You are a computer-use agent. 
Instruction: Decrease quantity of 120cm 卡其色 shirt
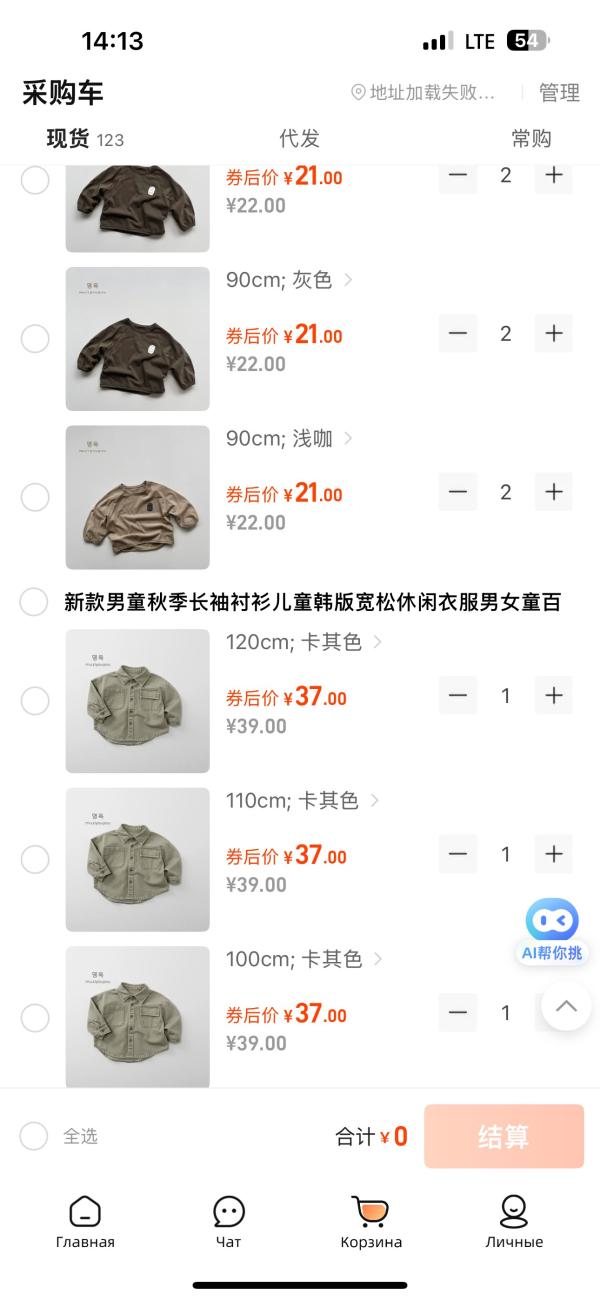458,695
